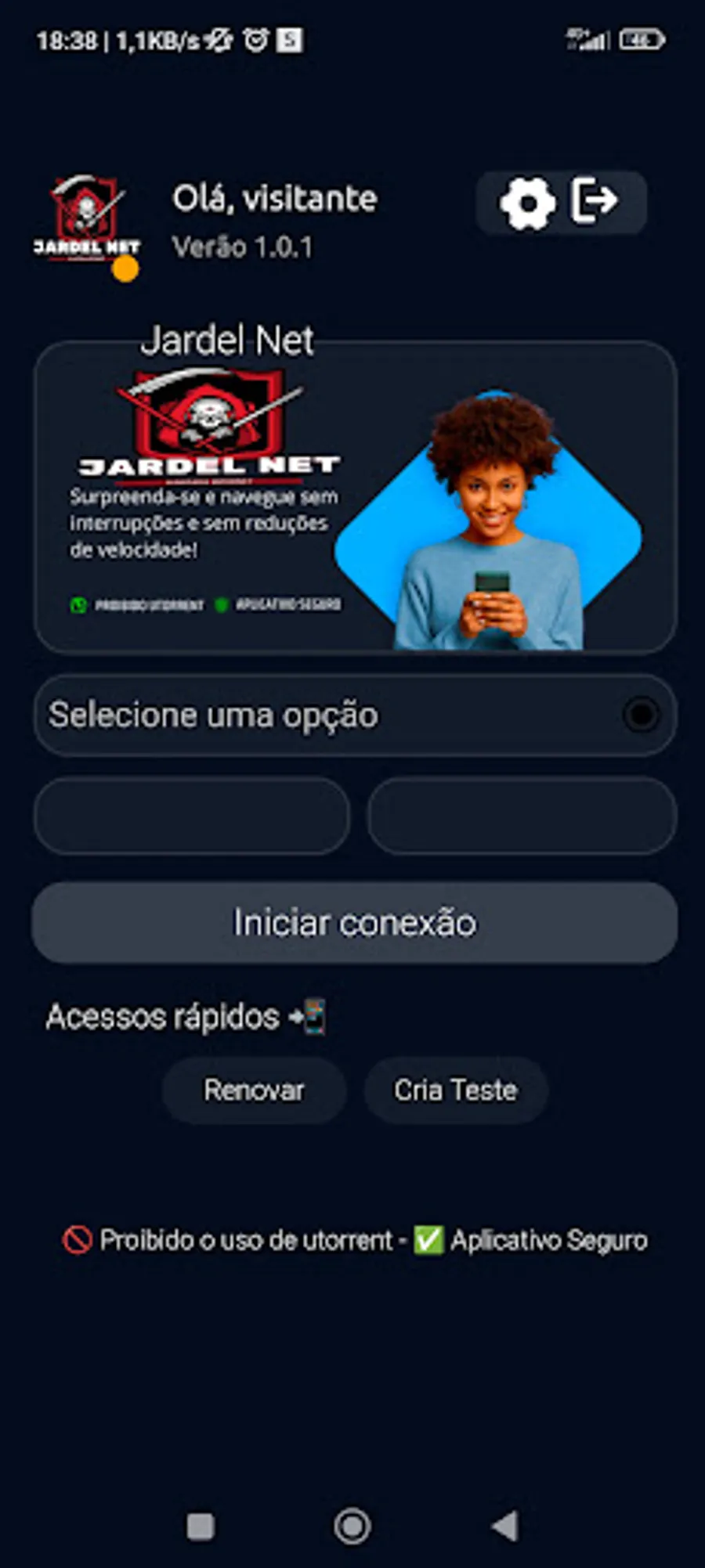This screenshot has width=705, height=1568.
Task: Click the red prohibited utorrent sign icon
Action: tap(77, 1240)
